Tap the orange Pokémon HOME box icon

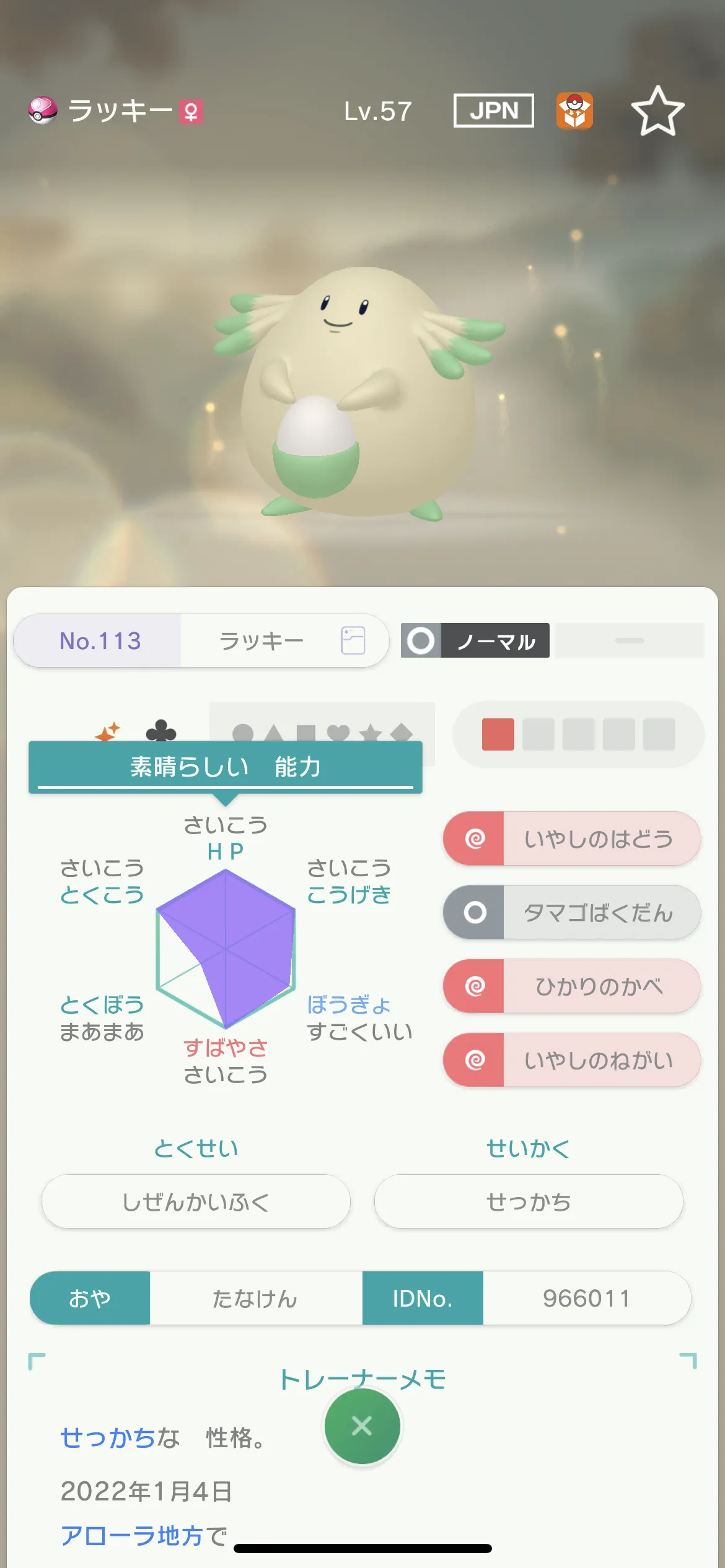(x=574, y=111)
